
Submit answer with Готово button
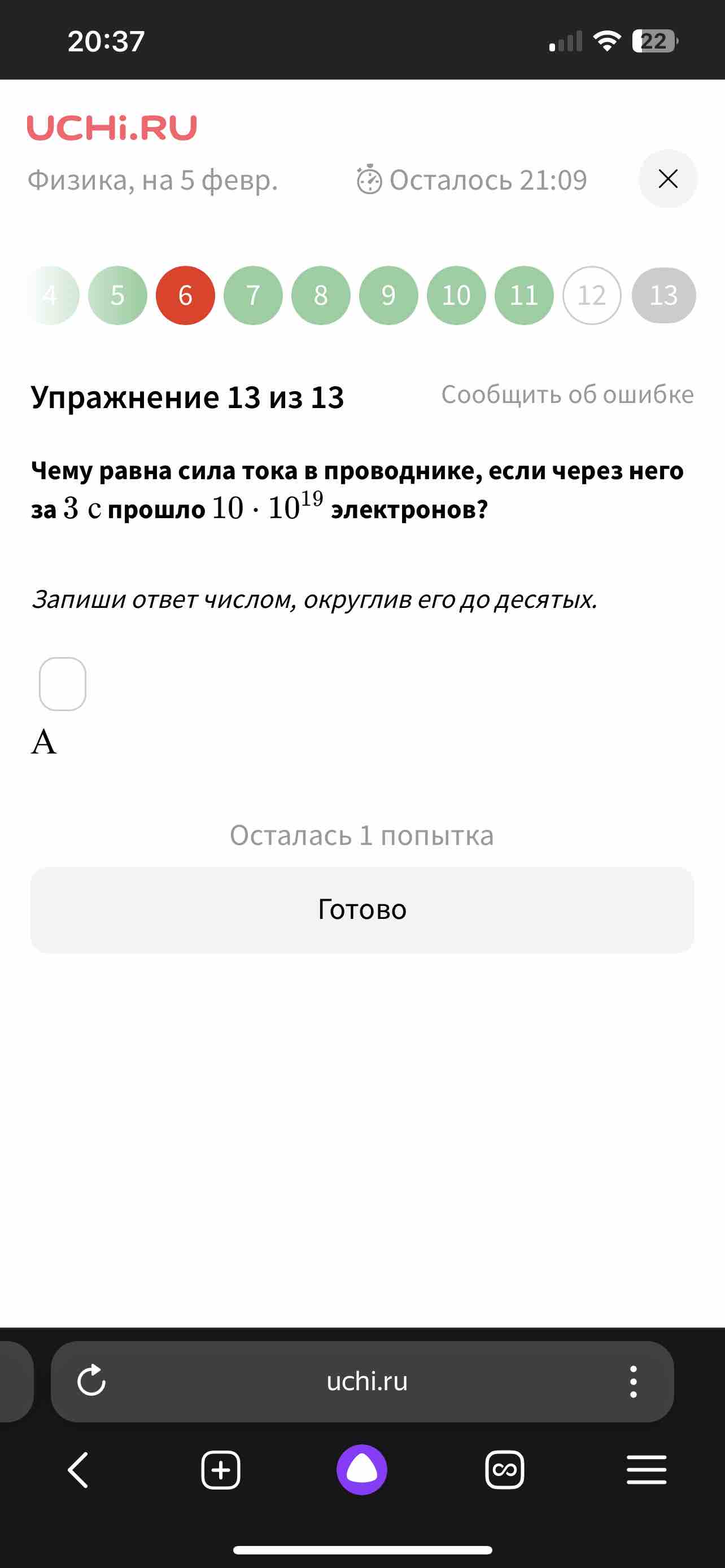click(362, 910)
